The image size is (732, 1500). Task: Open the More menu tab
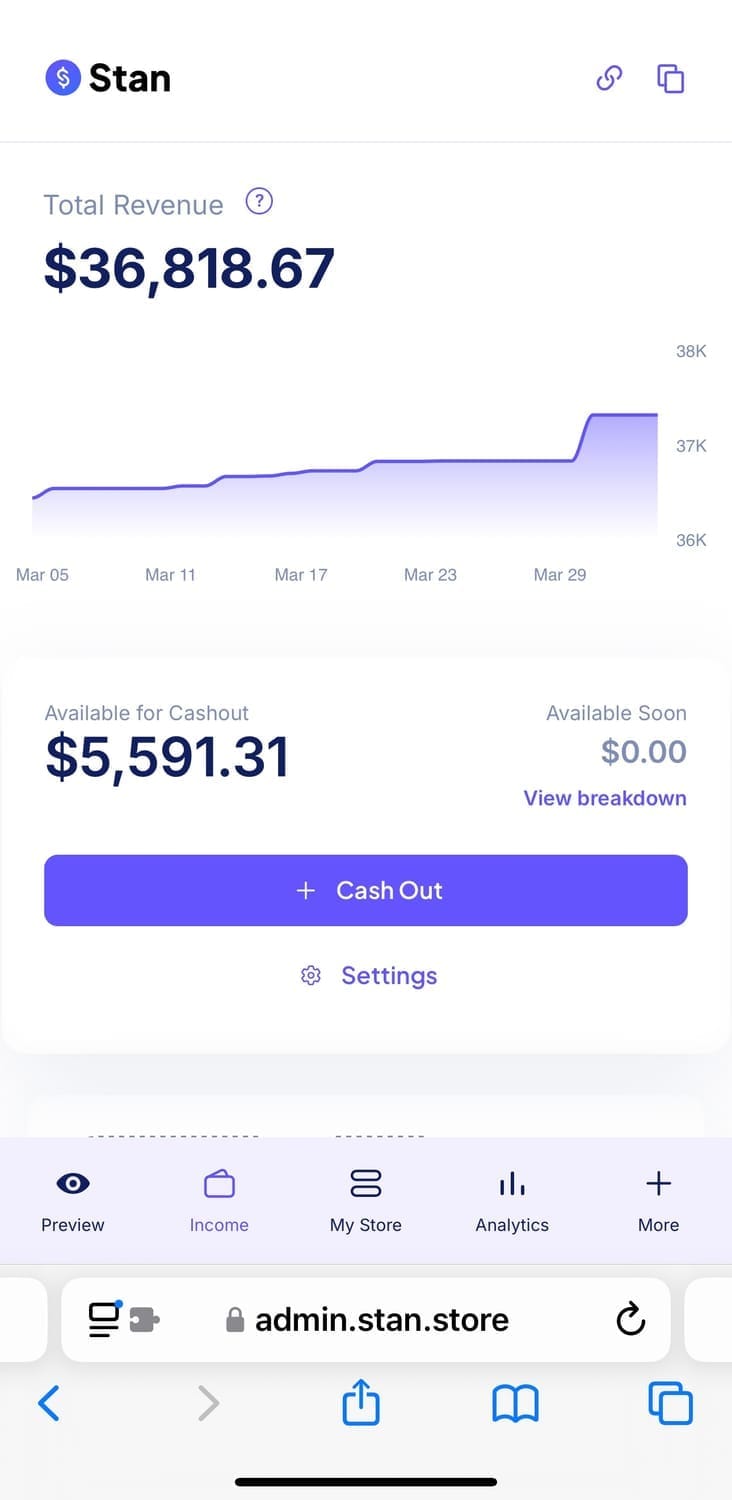[x=659, y=1201]
